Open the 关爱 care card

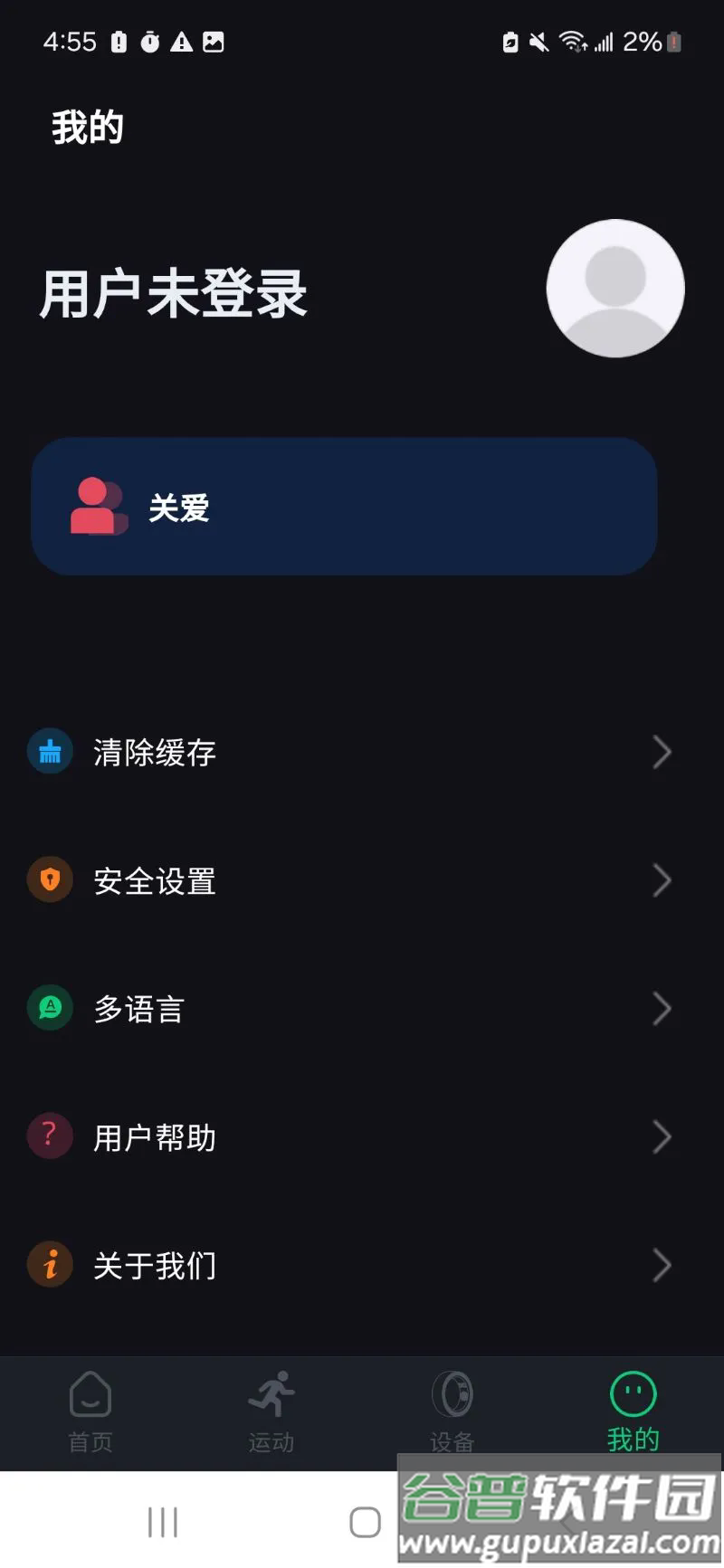pyautogui.click(x=342, y=507)
